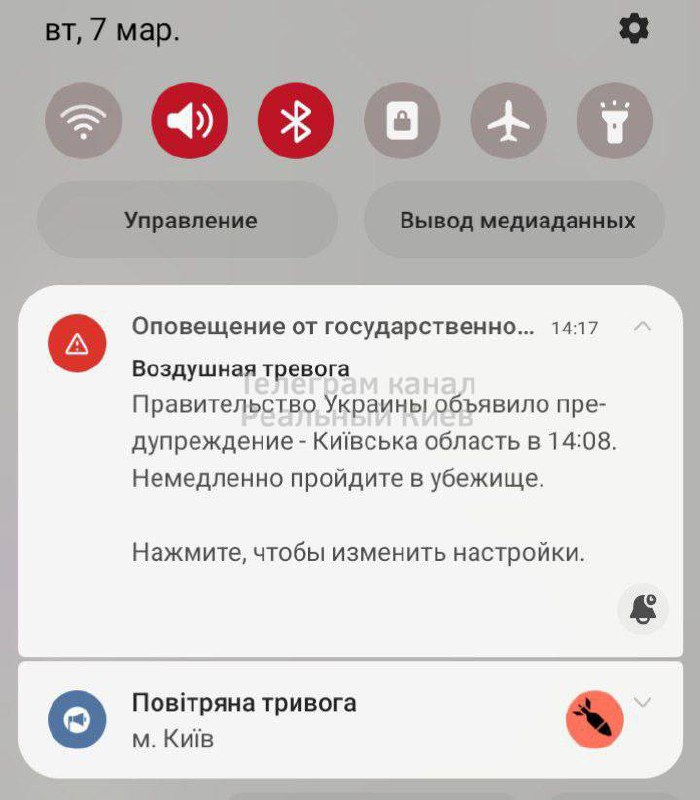Turn on the flashlight
This screenshot has width=700, height=800.
point(615,121)
